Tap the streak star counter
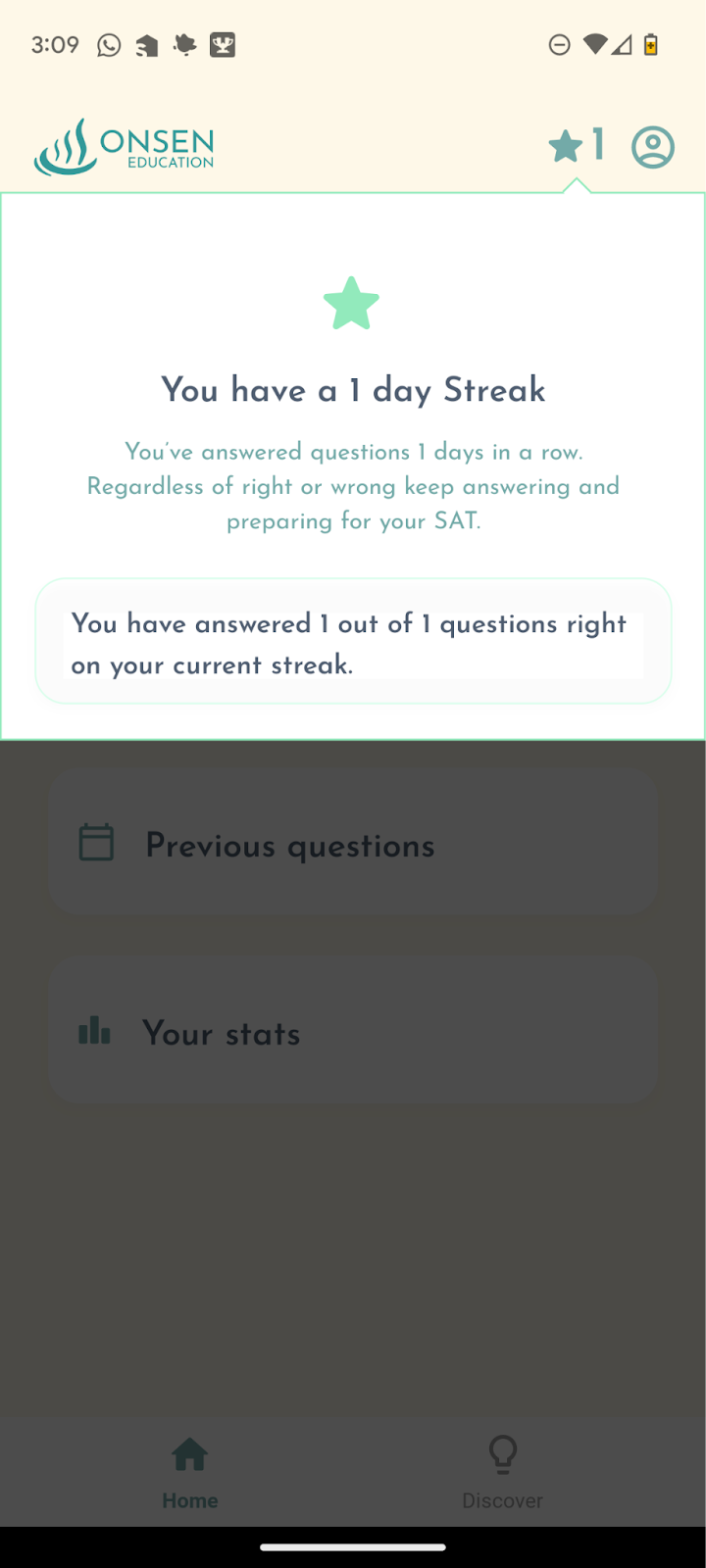Image resolution: width=706 pixels, height=1568 pixels. [577, 146]
